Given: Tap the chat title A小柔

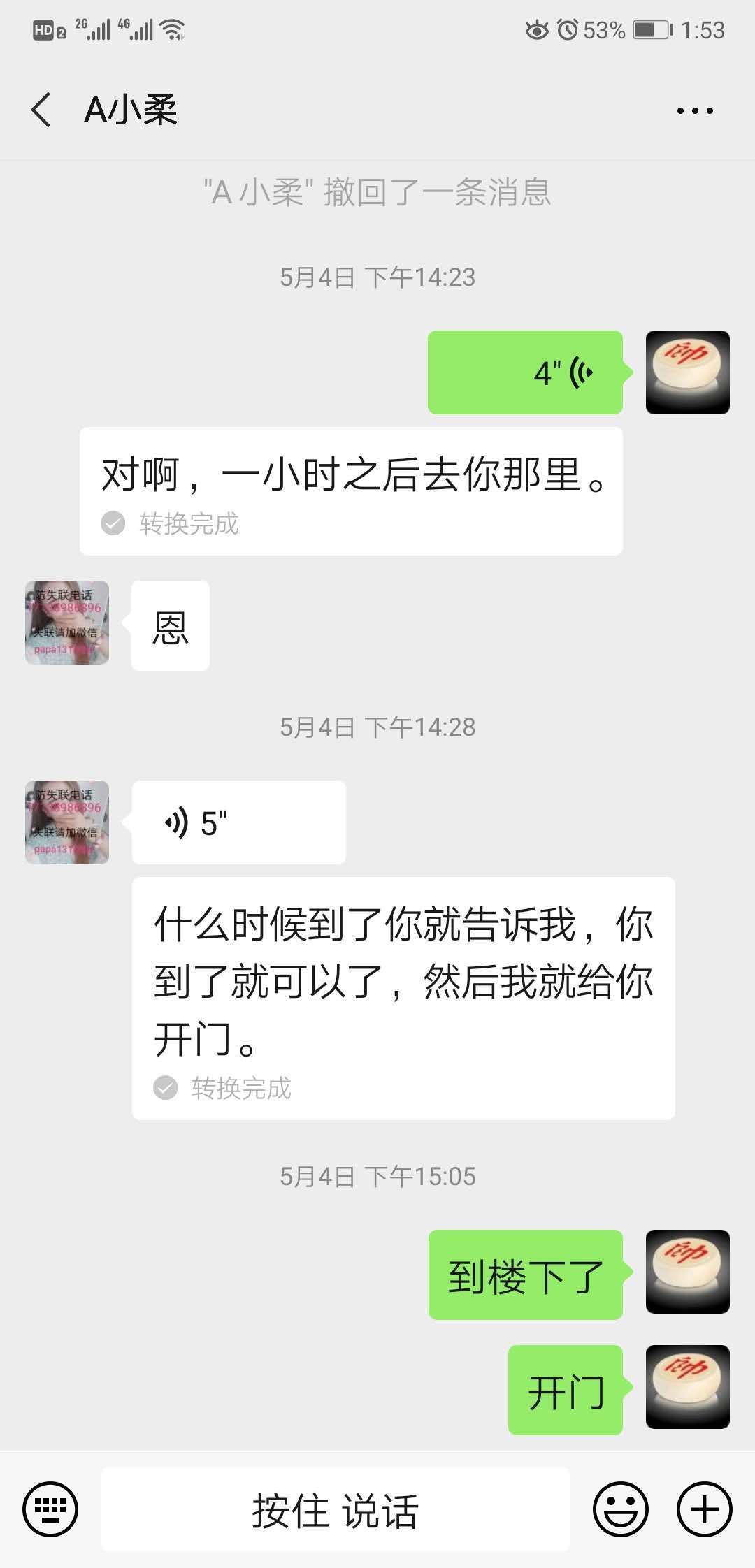Looking at the screenshot, I should (129, 110).
